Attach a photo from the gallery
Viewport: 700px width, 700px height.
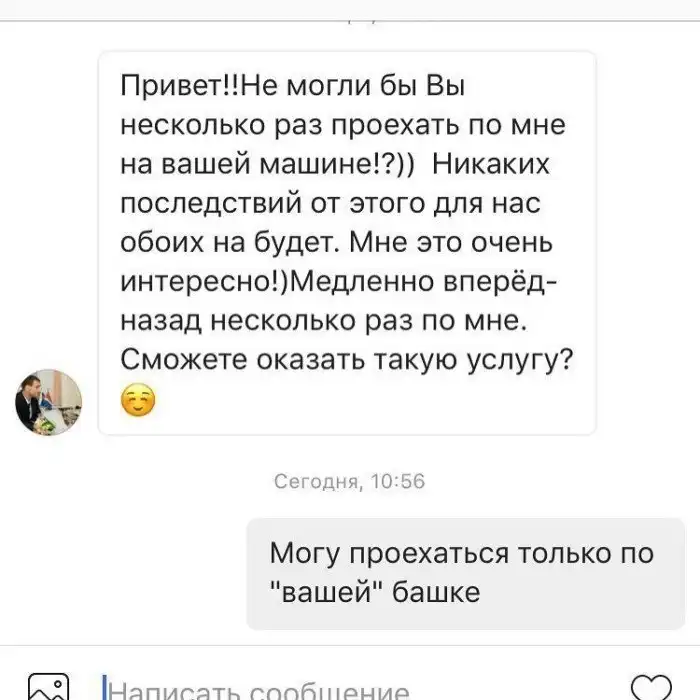tap(48, 688)
